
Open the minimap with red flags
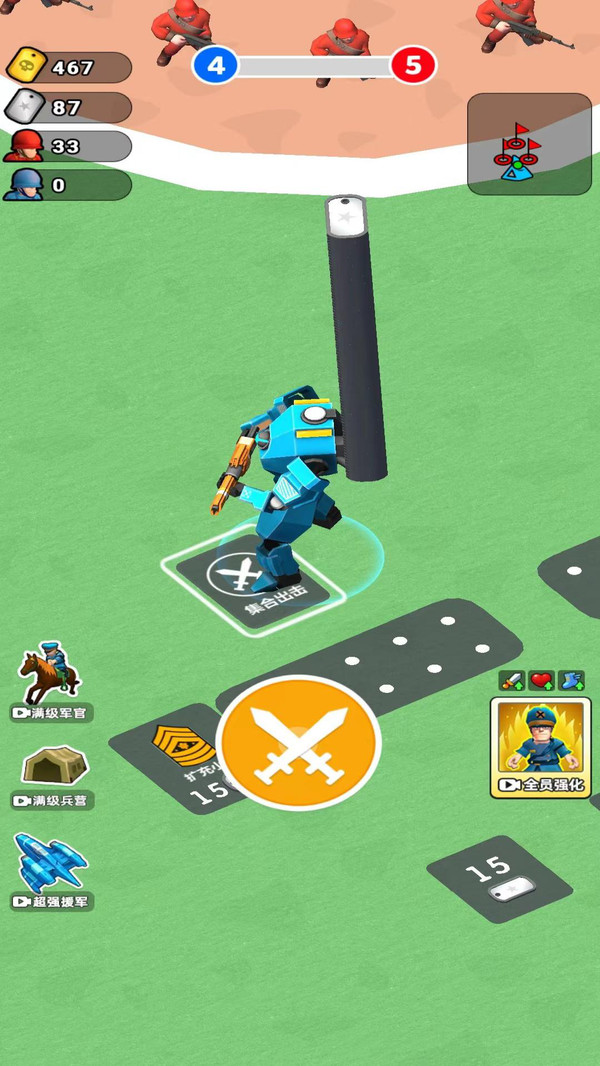(529, 144)
